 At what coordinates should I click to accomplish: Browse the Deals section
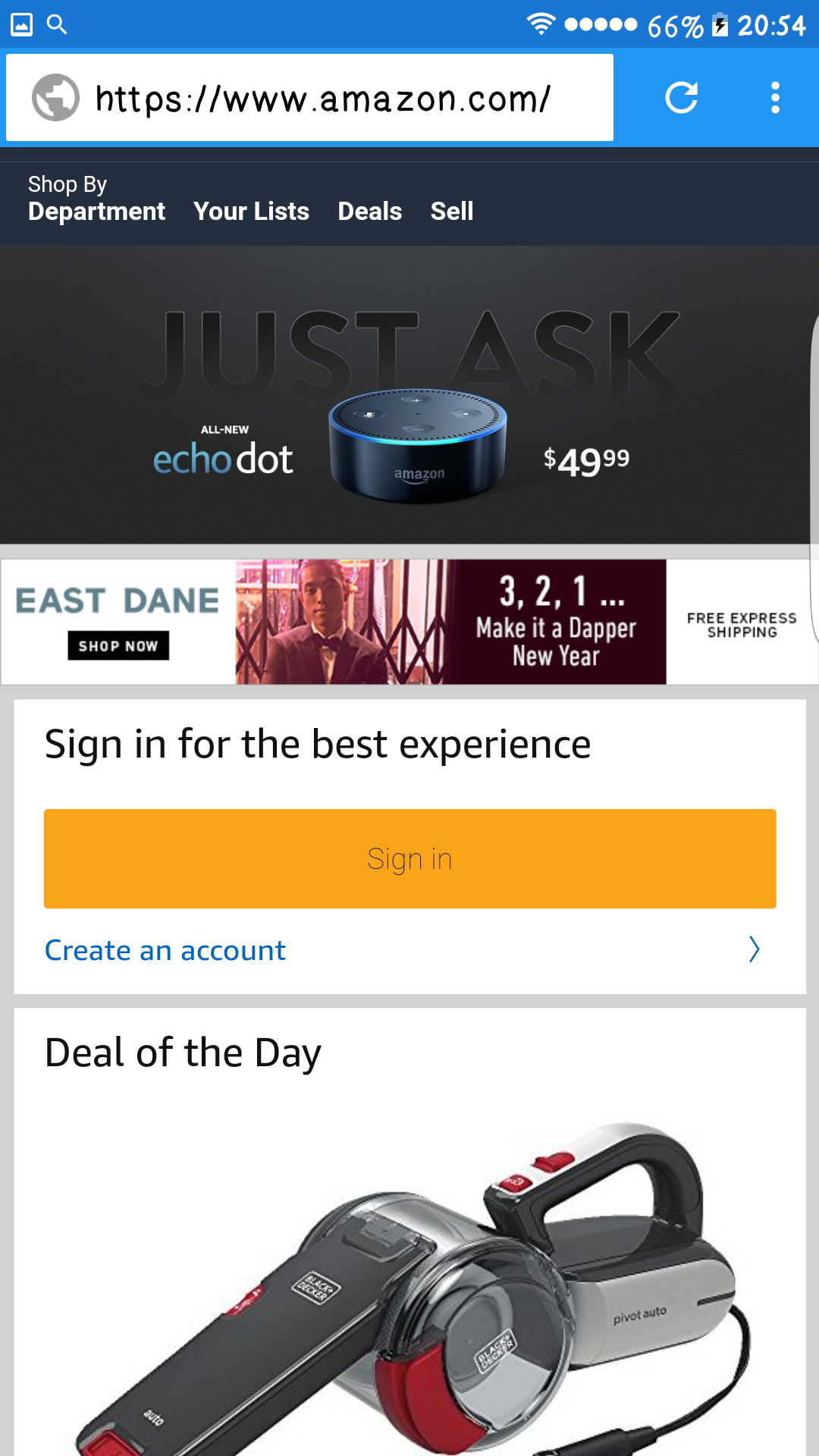[x=369, y=212]
